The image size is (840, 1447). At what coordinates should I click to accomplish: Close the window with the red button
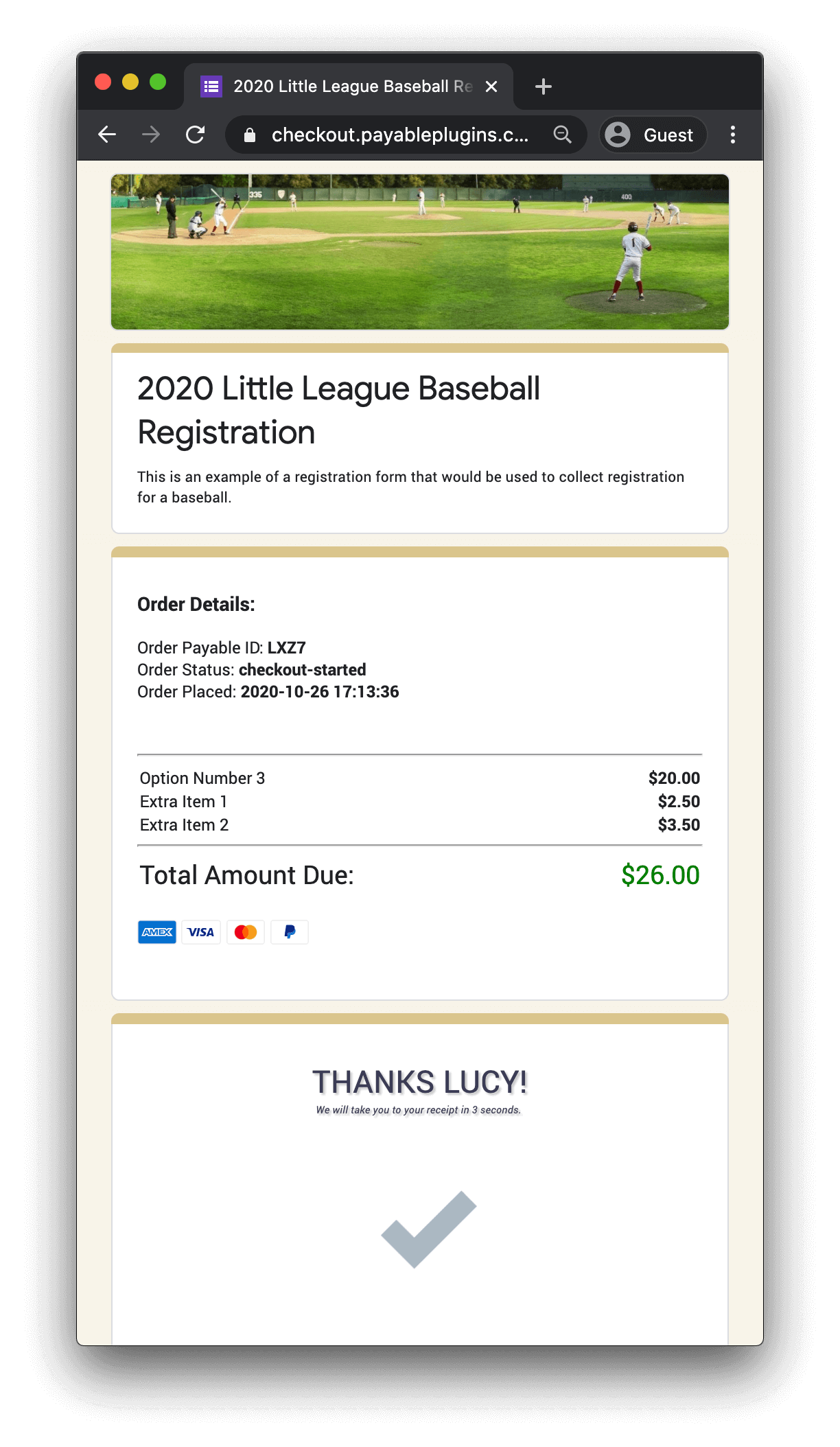103,82
